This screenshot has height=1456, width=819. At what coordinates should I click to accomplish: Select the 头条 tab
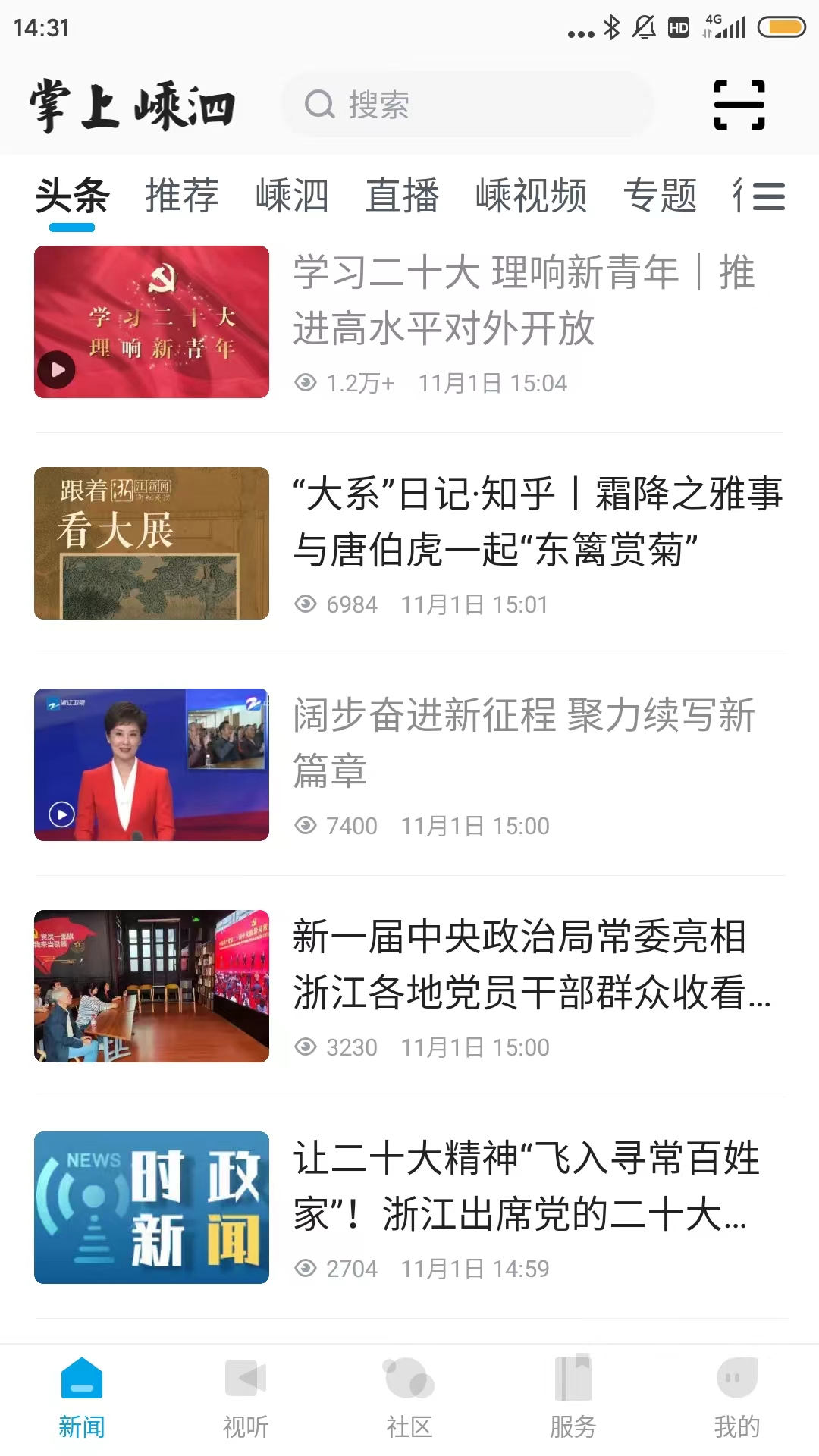click(x=73, y=196)
